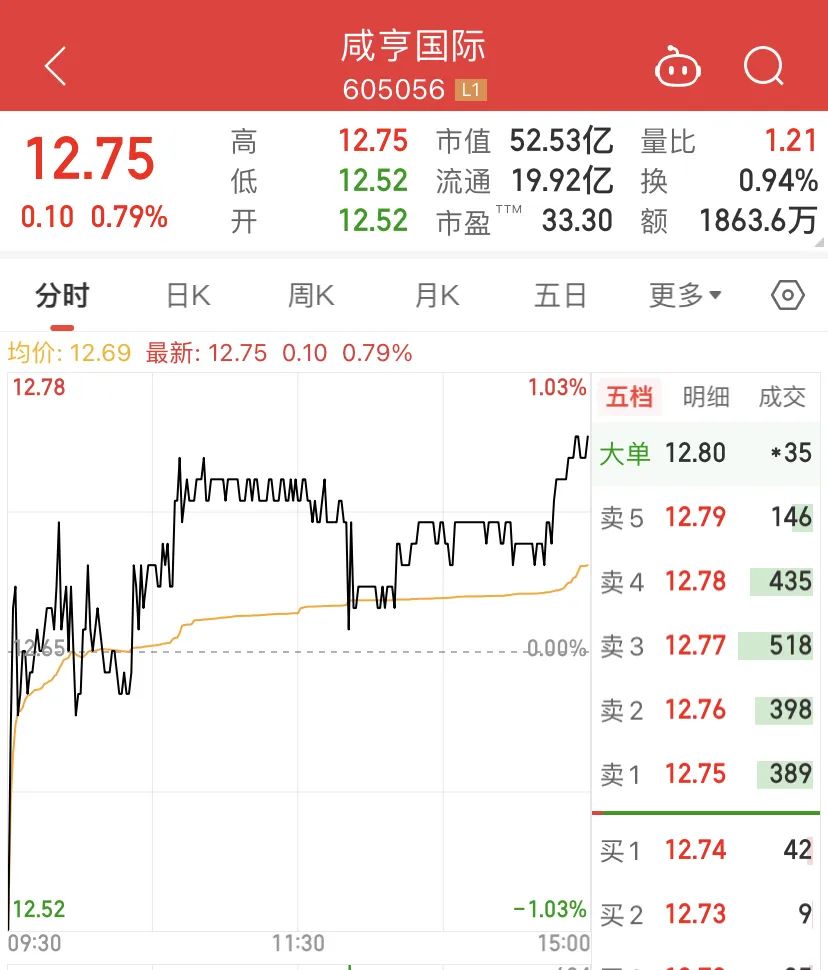The image size is (828, 970).
Task: Show the 五日 chart tab
Action: [560, 296]
